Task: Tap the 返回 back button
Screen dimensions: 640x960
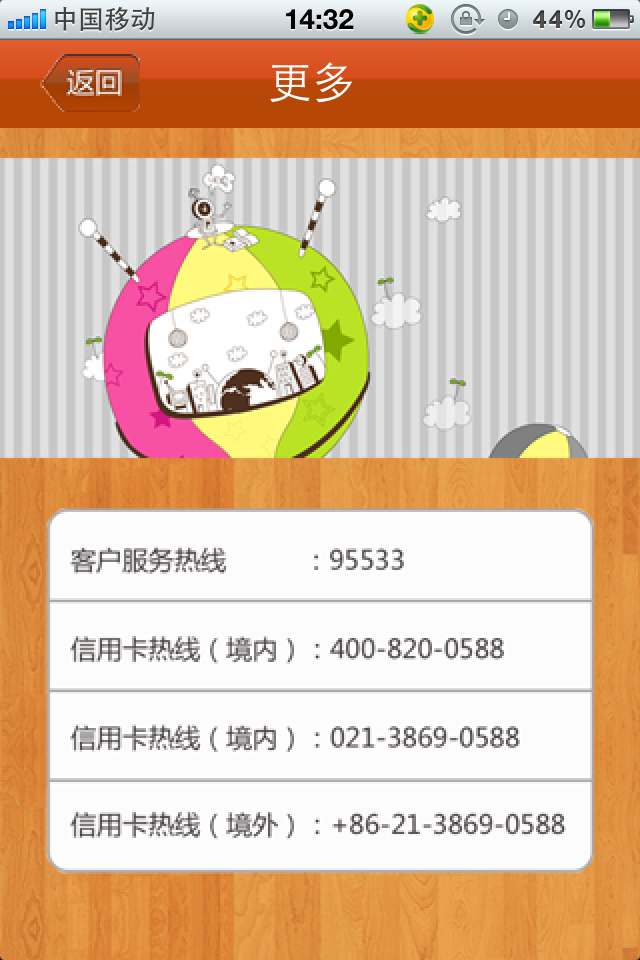Action: [92, 83]
